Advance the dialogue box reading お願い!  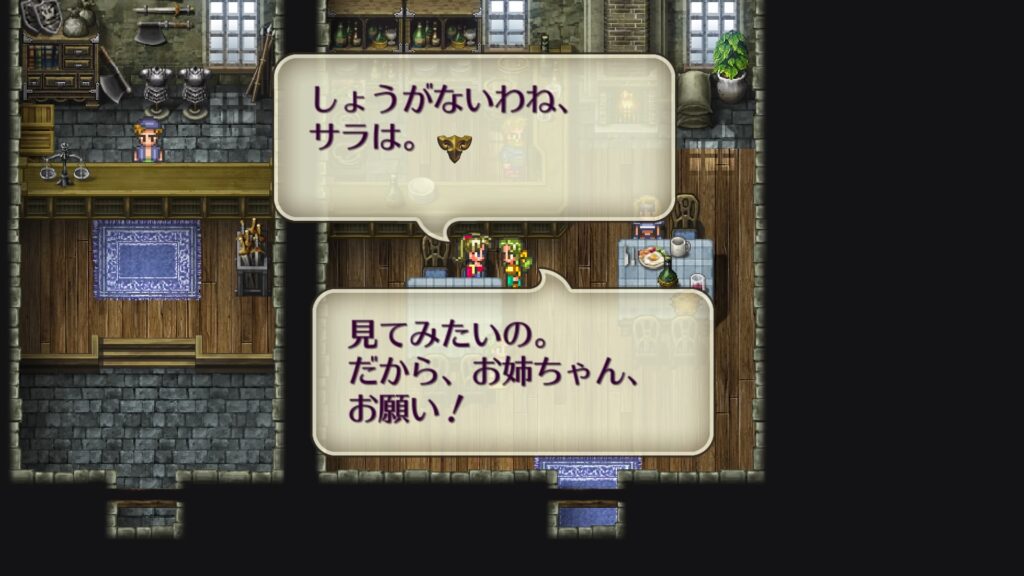pos(513,371)
